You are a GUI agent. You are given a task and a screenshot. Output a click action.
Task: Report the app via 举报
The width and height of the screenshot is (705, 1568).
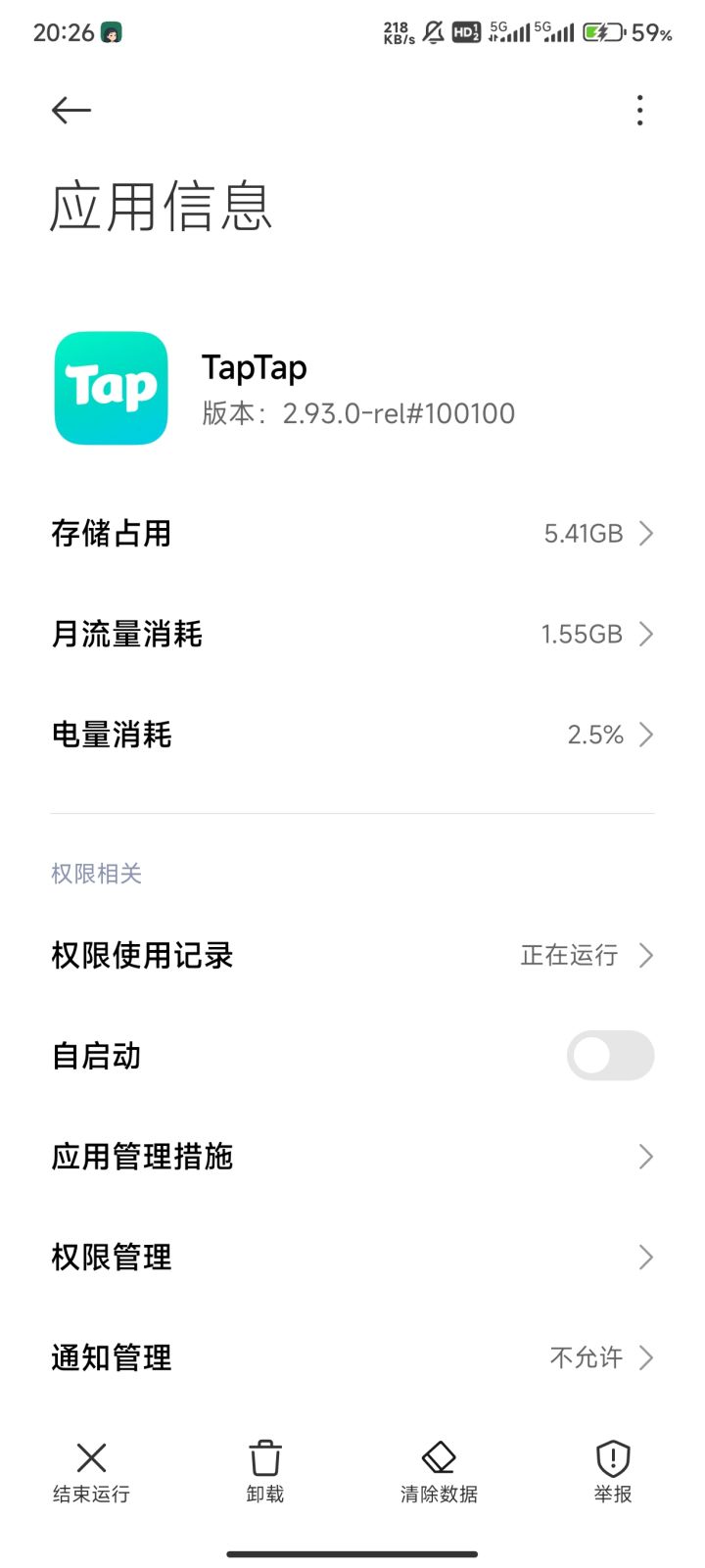coord(613,1471)
